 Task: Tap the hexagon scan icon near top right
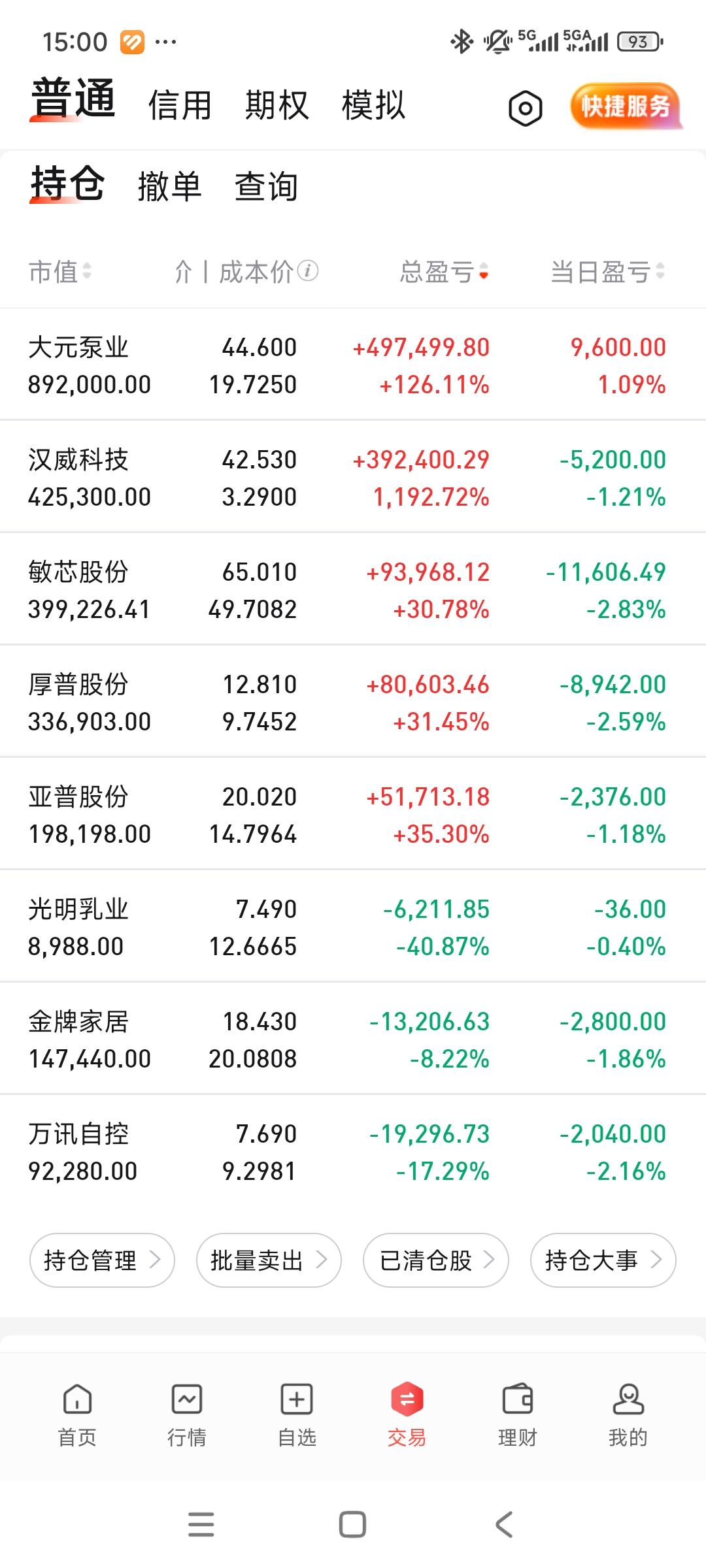(x=525, y=108)
